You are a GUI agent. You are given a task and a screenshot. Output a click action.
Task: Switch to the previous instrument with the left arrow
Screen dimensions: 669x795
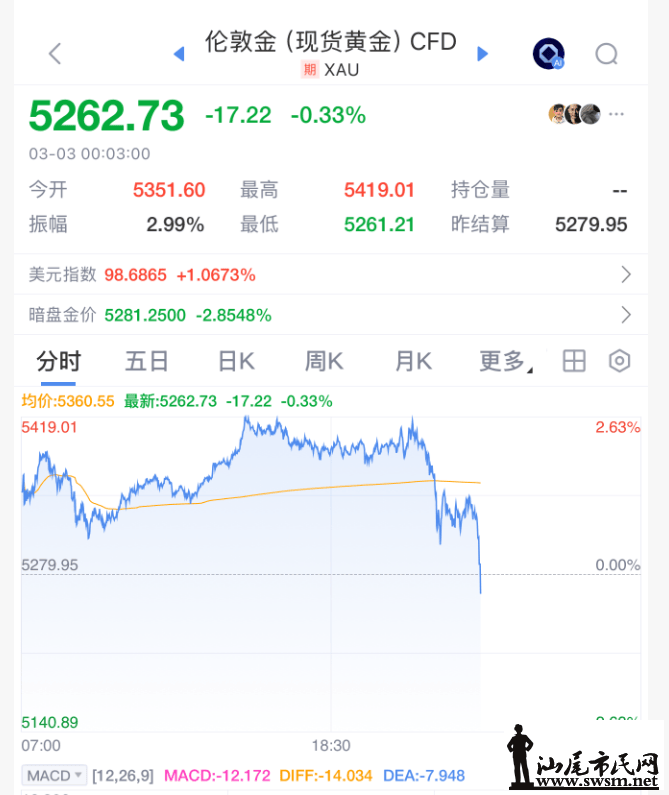click(x=179, y=54)
